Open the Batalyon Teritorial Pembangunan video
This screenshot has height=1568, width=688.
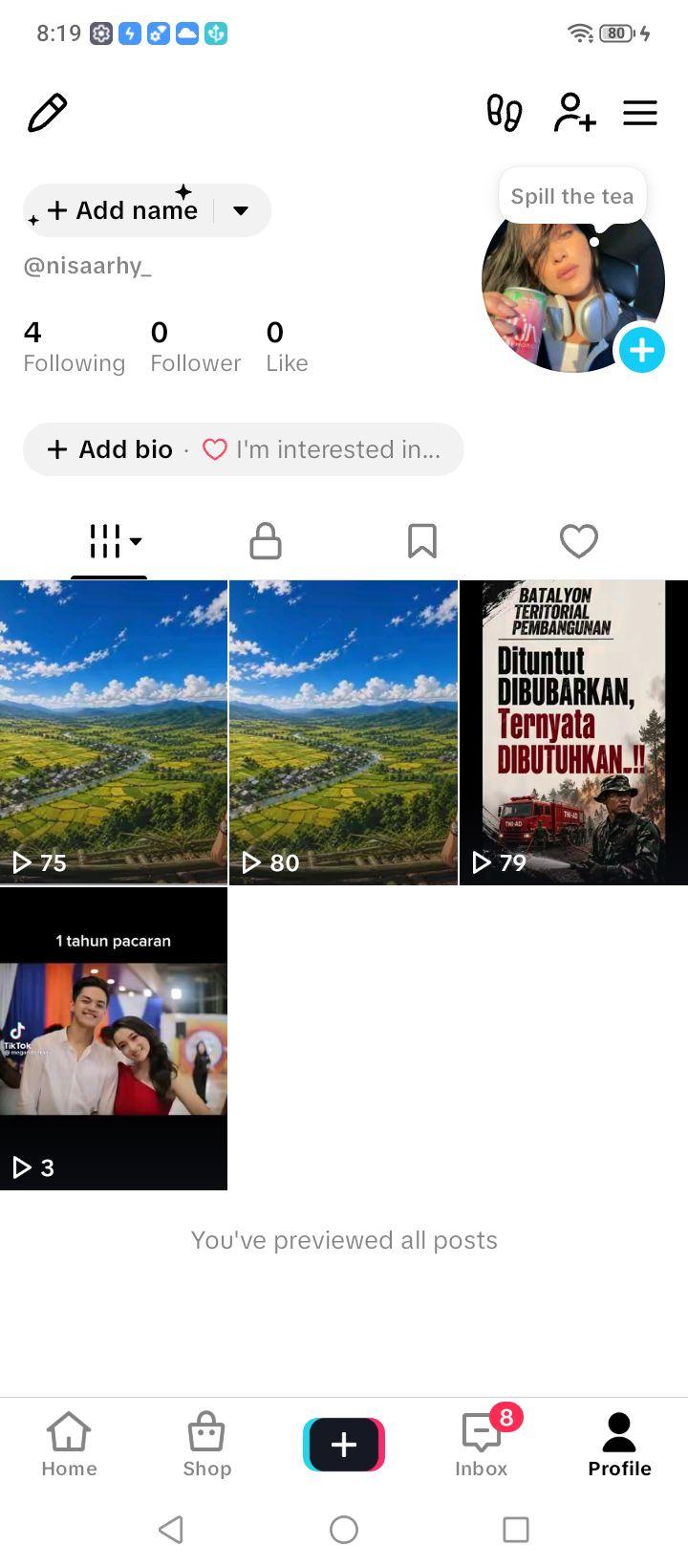pos(573,732)
